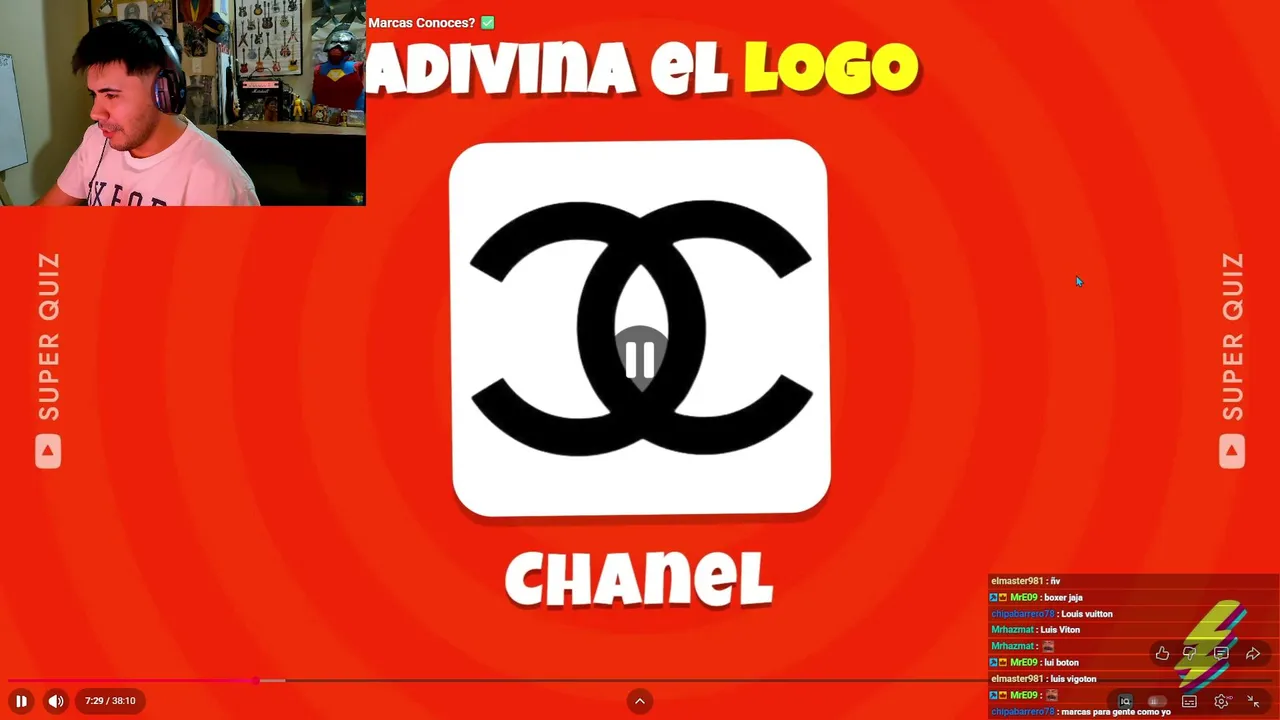Tap the center pause overlay on the video
This screenshot has height=720, width=1280.
click(x=640, y=358)
